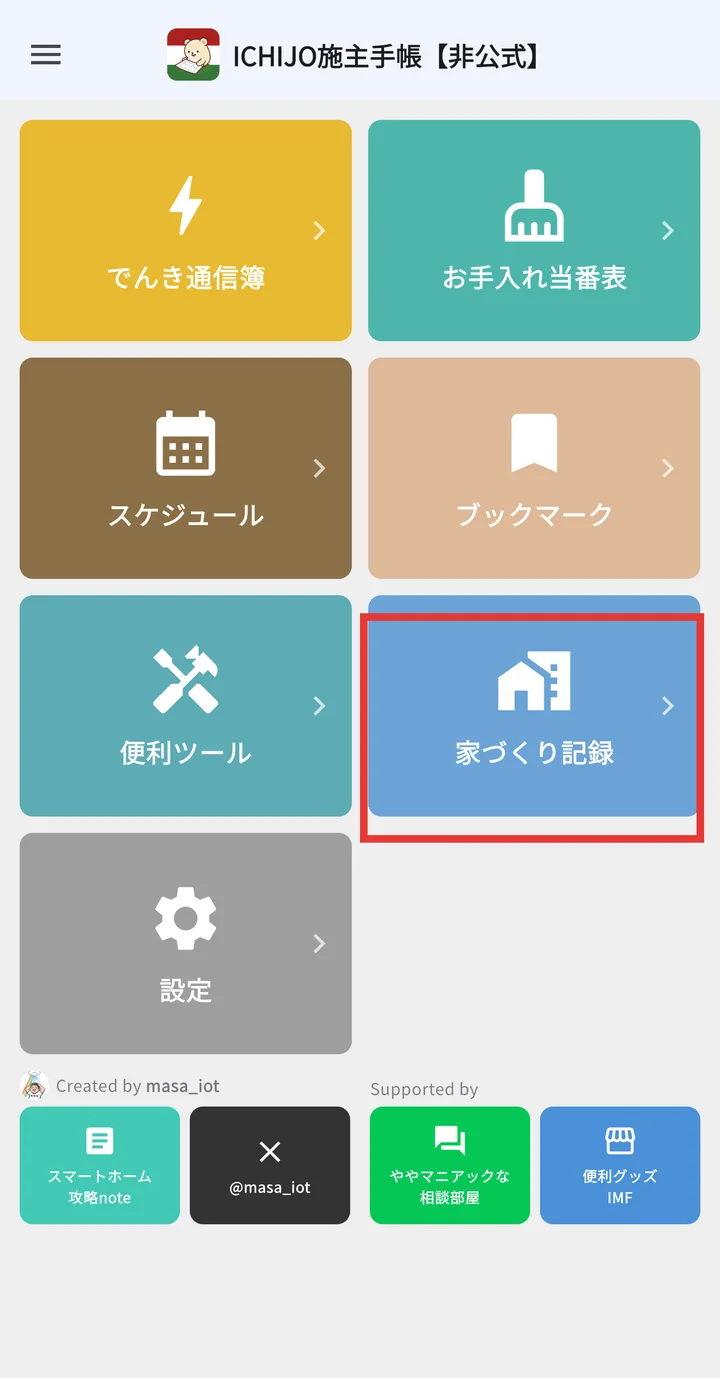Image resolution: width=720 pixels, height=1378 pixels.
Task: Tap the 便利グッズ IMF shop button
Action: [x=620, y=1165]
